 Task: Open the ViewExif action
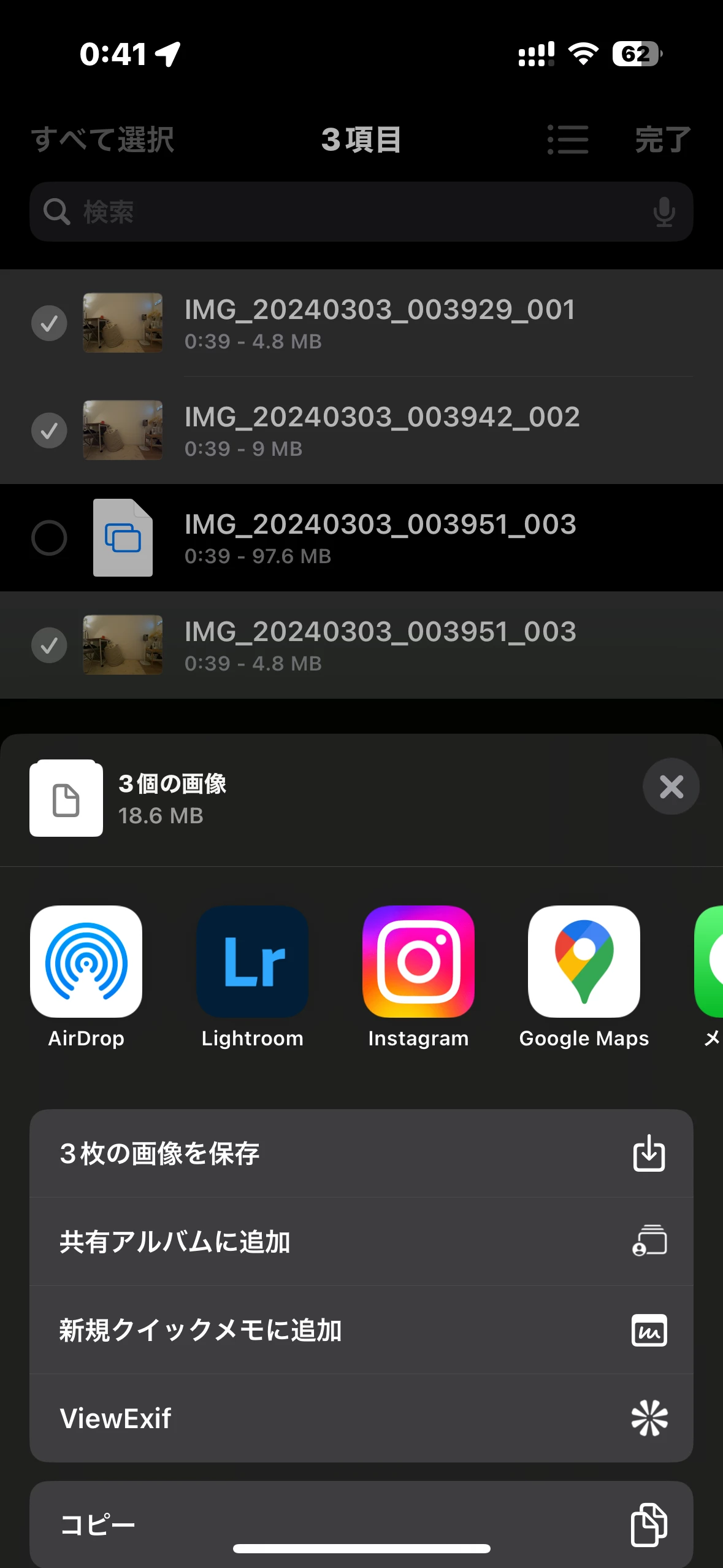[x=361, y=1418]
